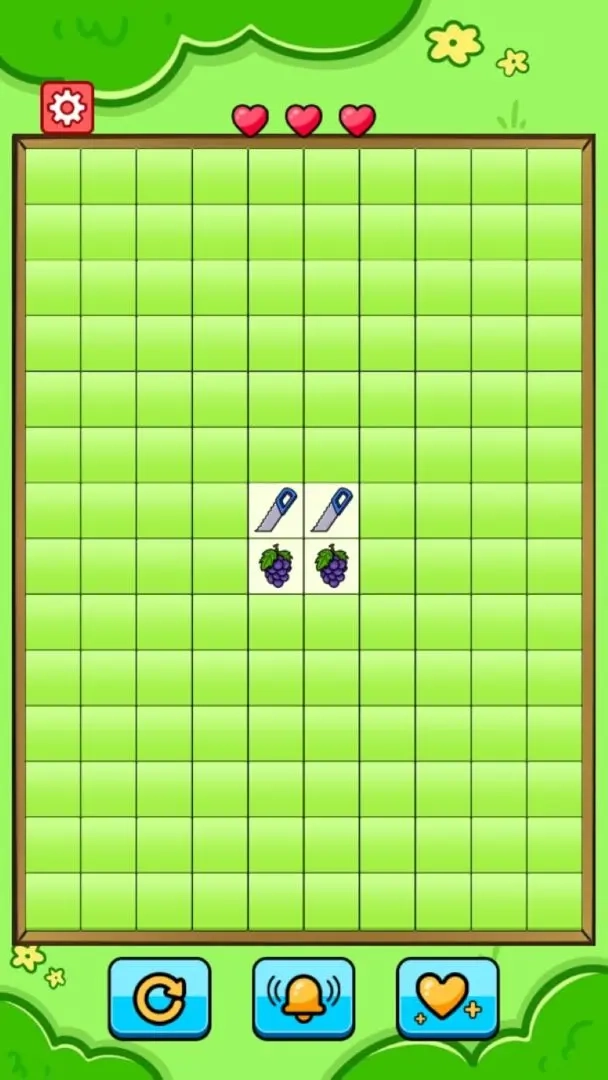Open the red settings gear

pyautogui.click(x=67, y=107)
